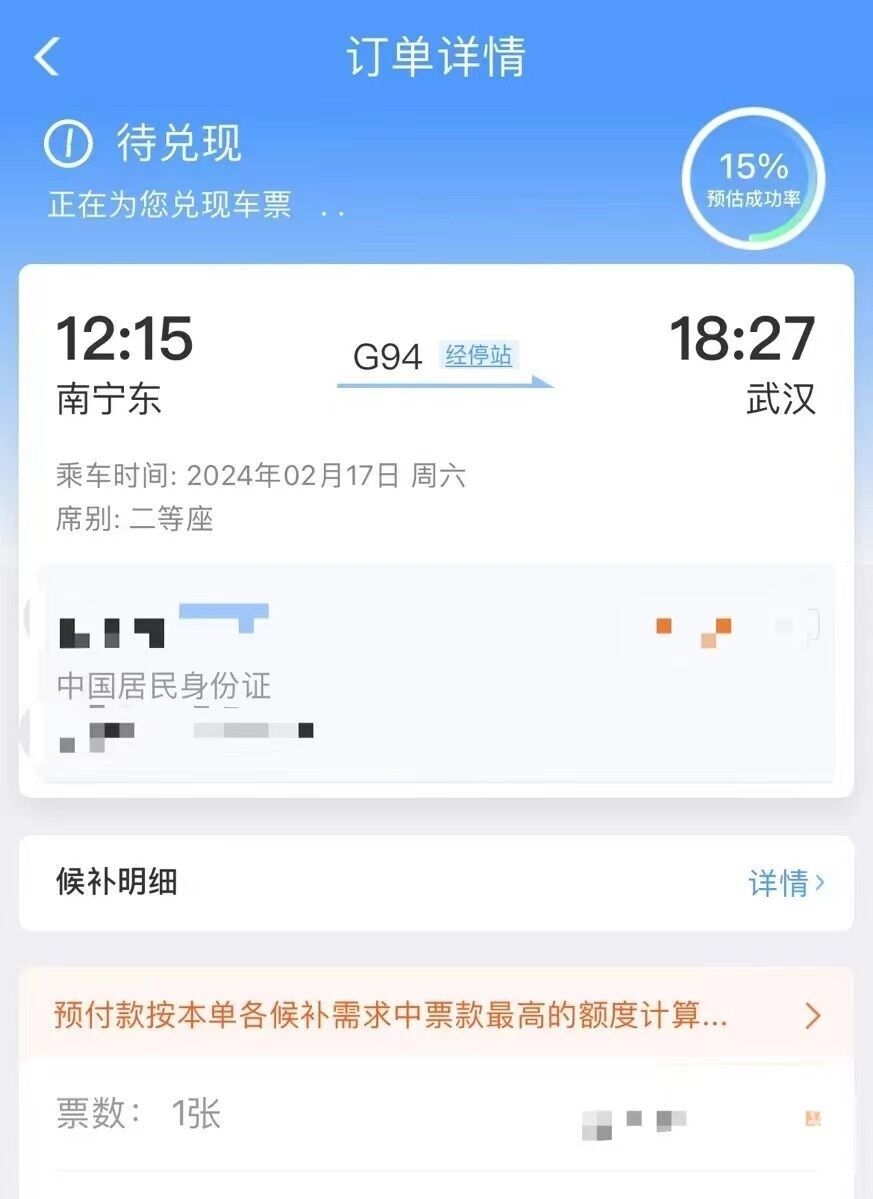The image size is (873, 1199).
Task: View G94 stopover stations
Action: pos(479,355)
